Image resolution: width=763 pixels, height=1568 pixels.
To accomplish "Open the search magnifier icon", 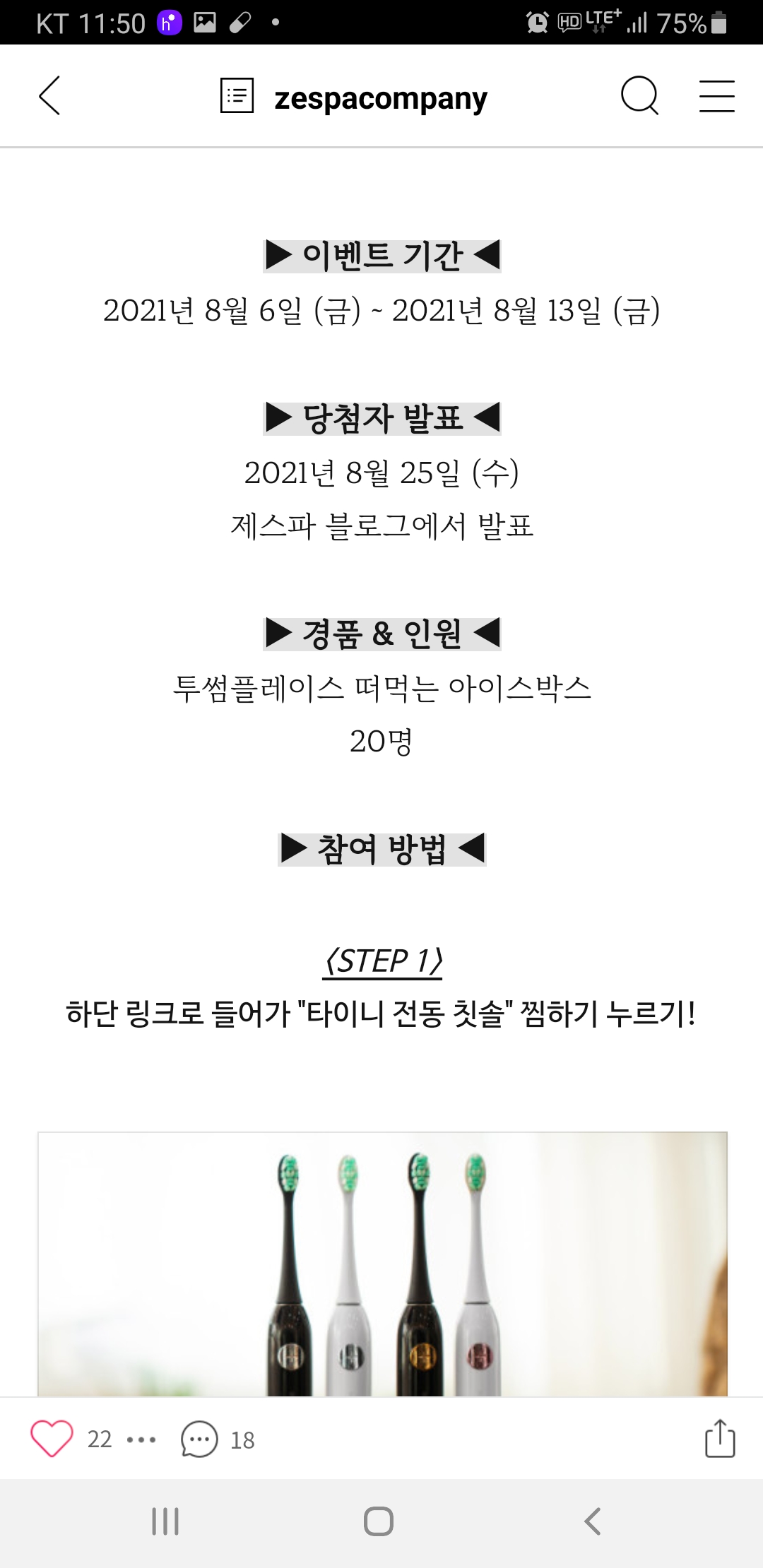I will coord(639,95).
